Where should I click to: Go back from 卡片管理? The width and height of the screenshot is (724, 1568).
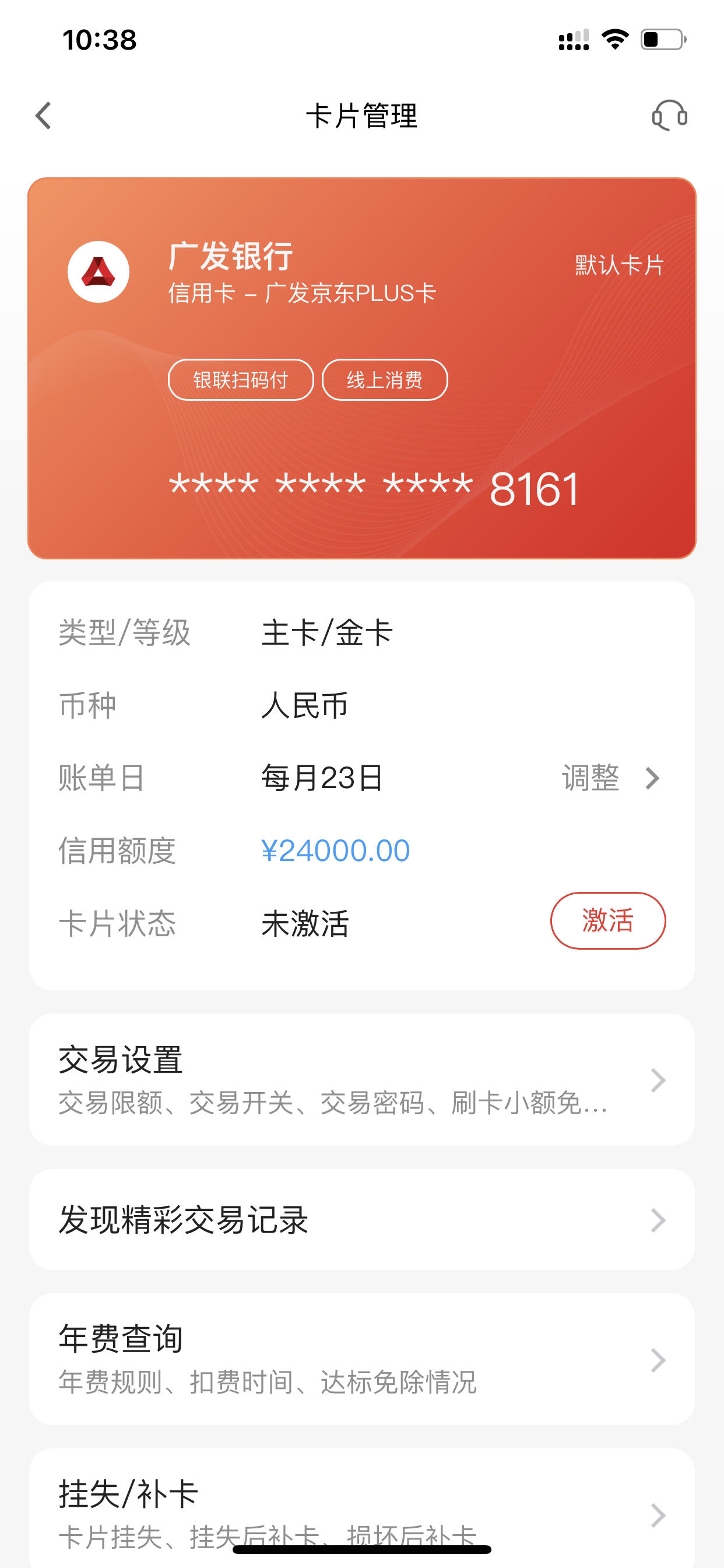[43, 116]
